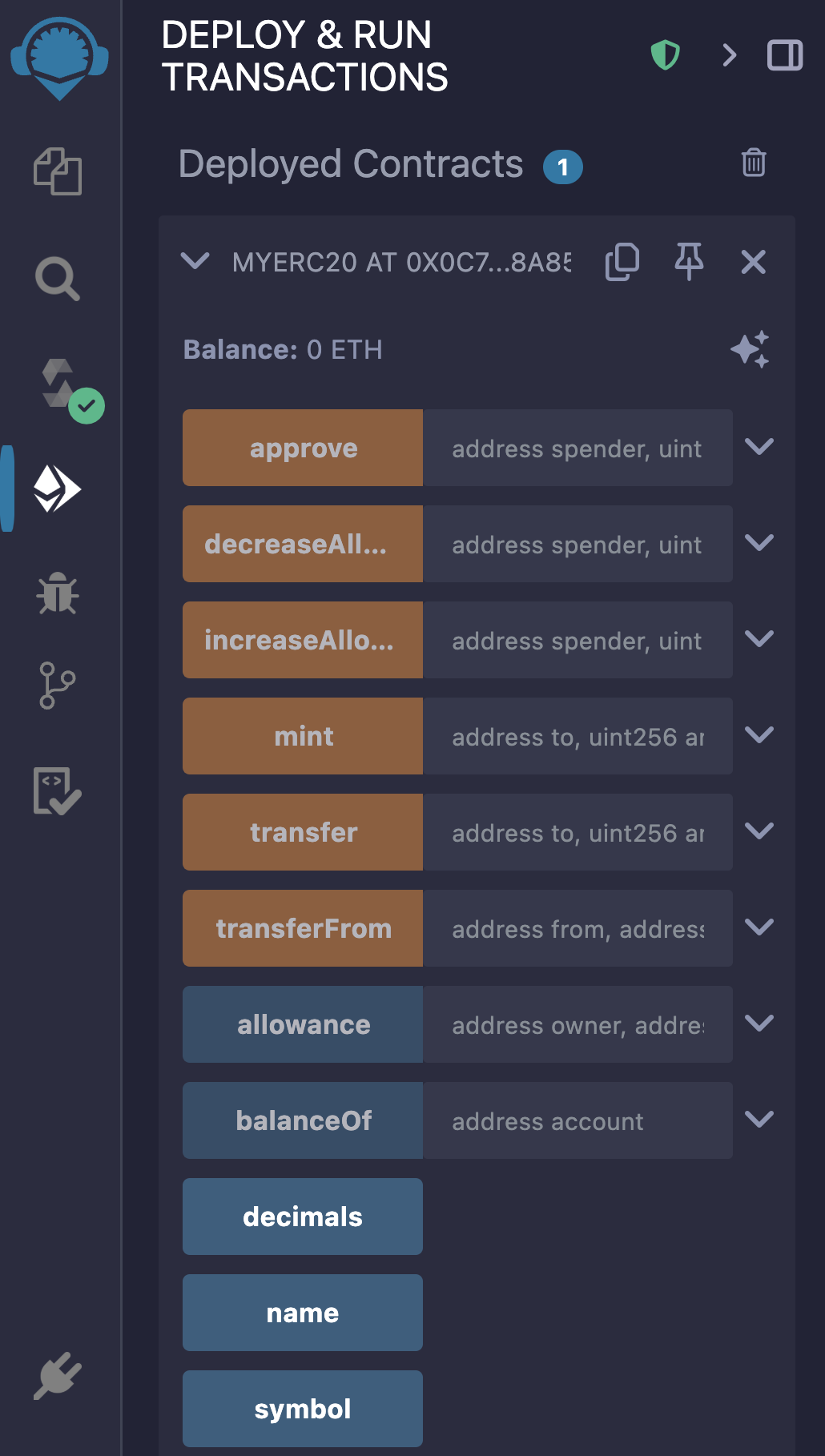Open the debugger bug icon

coord(58,594)
